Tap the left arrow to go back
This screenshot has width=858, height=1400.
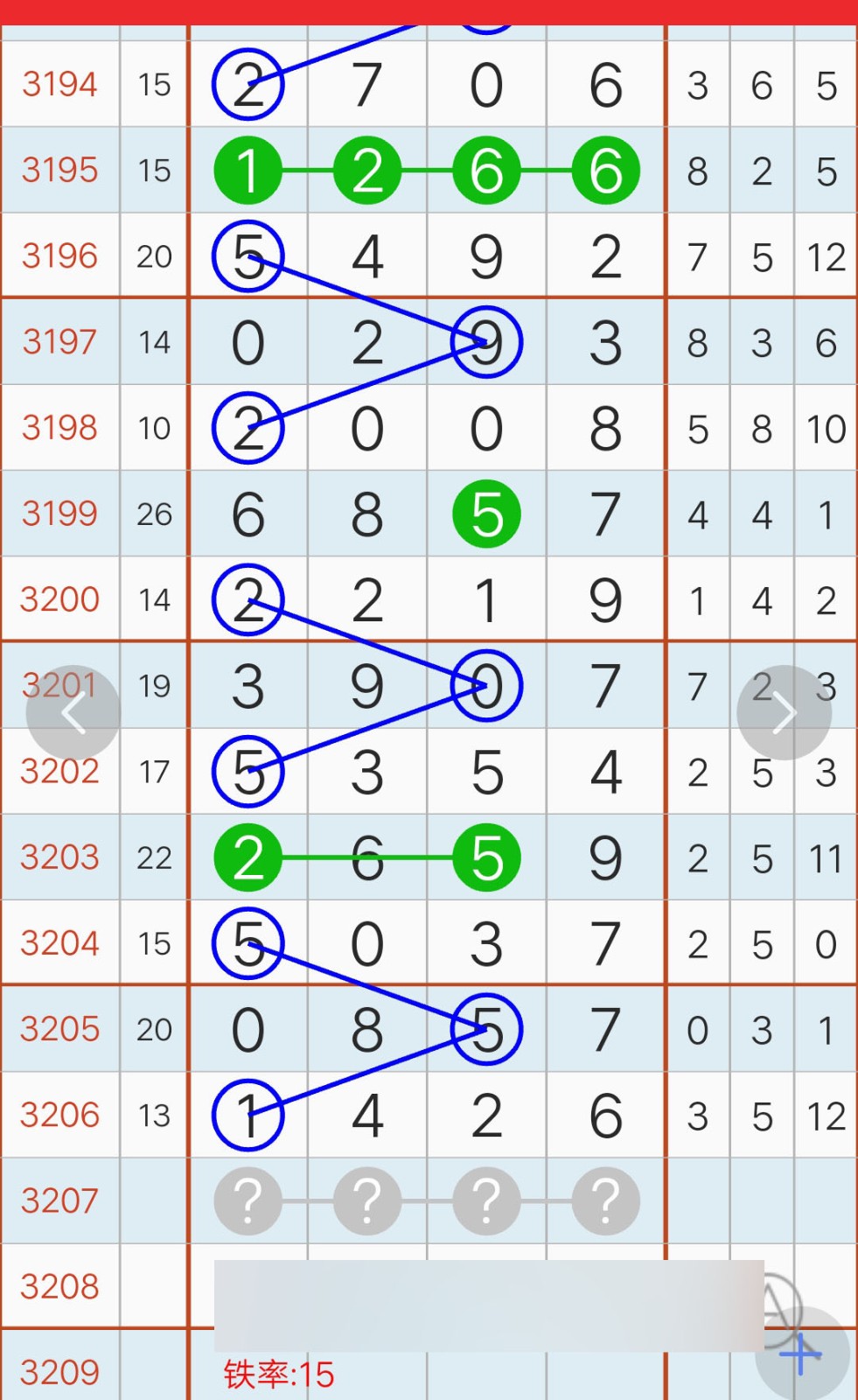[73, 713]
